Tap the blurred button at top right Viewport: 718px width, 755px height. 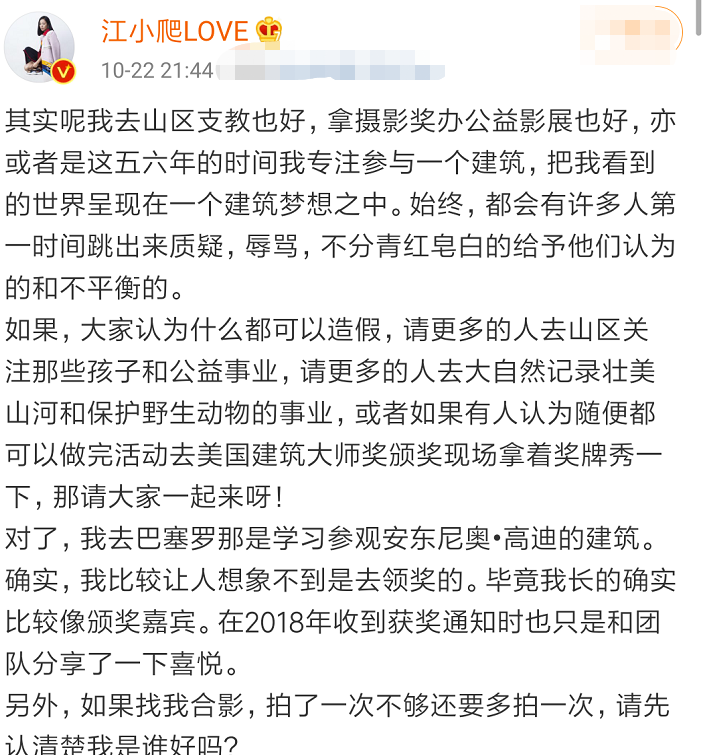(x=631, y=34)
